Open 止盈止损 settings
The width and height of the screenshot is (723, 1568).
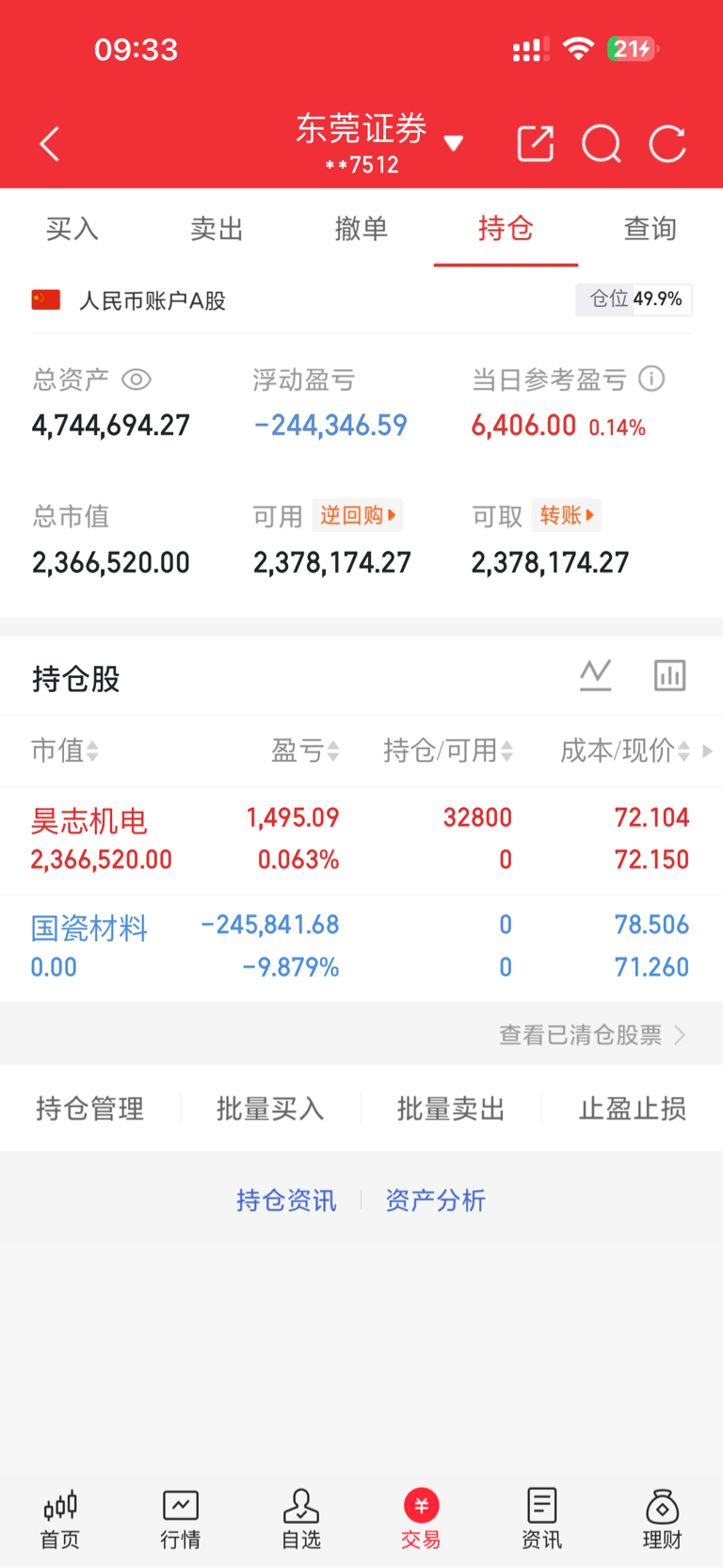click(x=632, y=1108)
